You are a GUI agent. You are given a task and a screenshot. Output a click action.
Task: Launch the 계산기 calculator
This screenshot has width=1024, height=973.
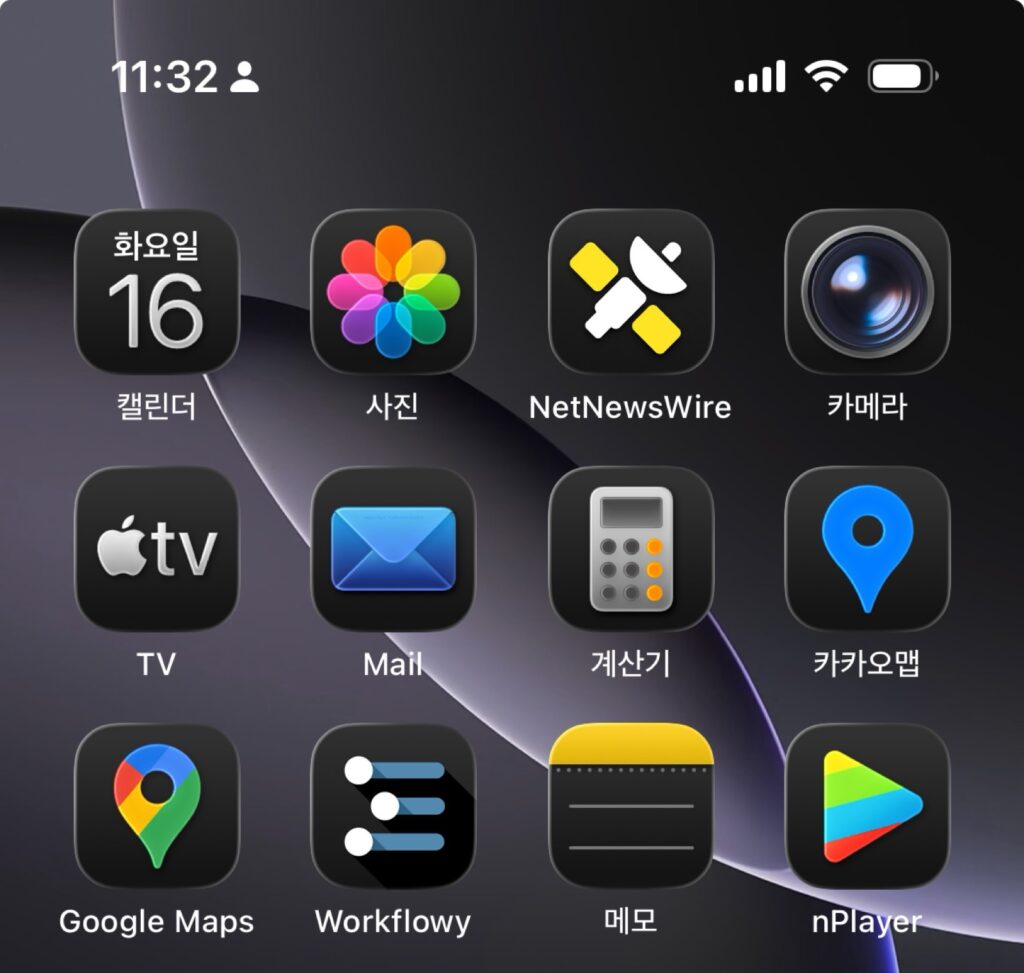click(x=630, y=548)
